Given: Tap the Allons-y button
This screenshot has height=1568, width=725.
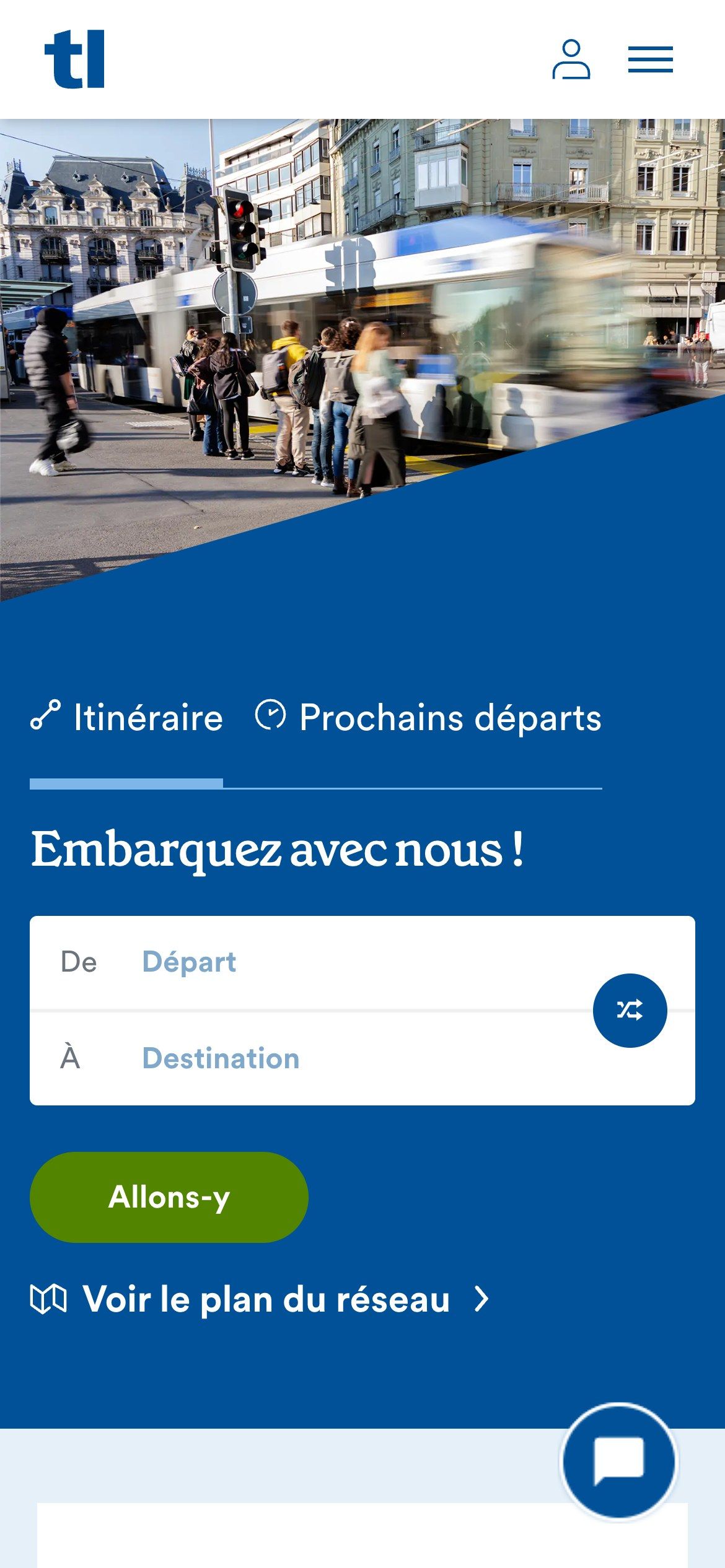Looking at the screenshot, I should pyautogui.click(x=169, y=1197).
